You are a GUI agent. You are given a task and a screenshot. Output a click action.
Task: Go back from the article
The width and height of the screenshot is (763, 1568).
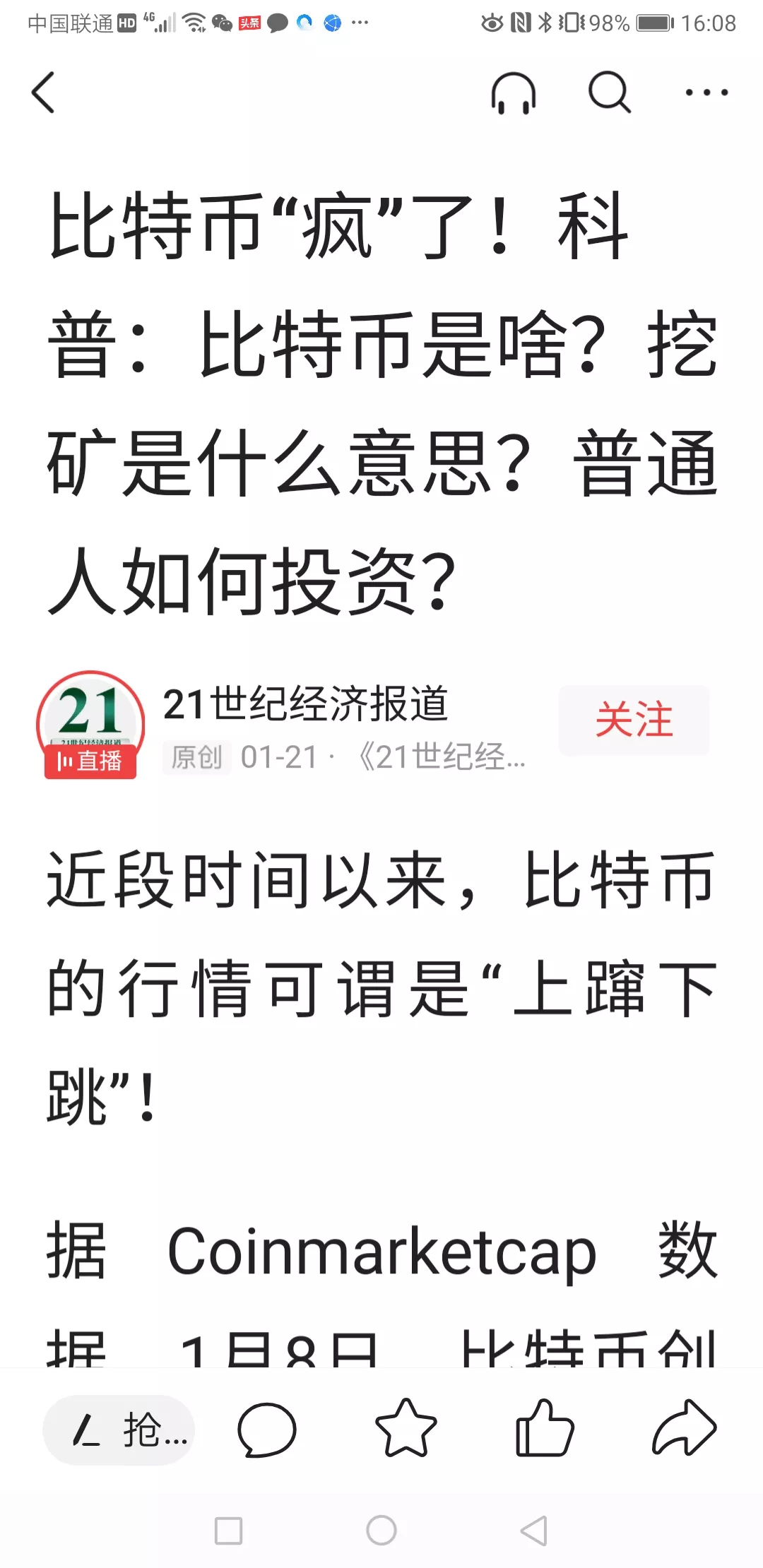coord(44,93)
